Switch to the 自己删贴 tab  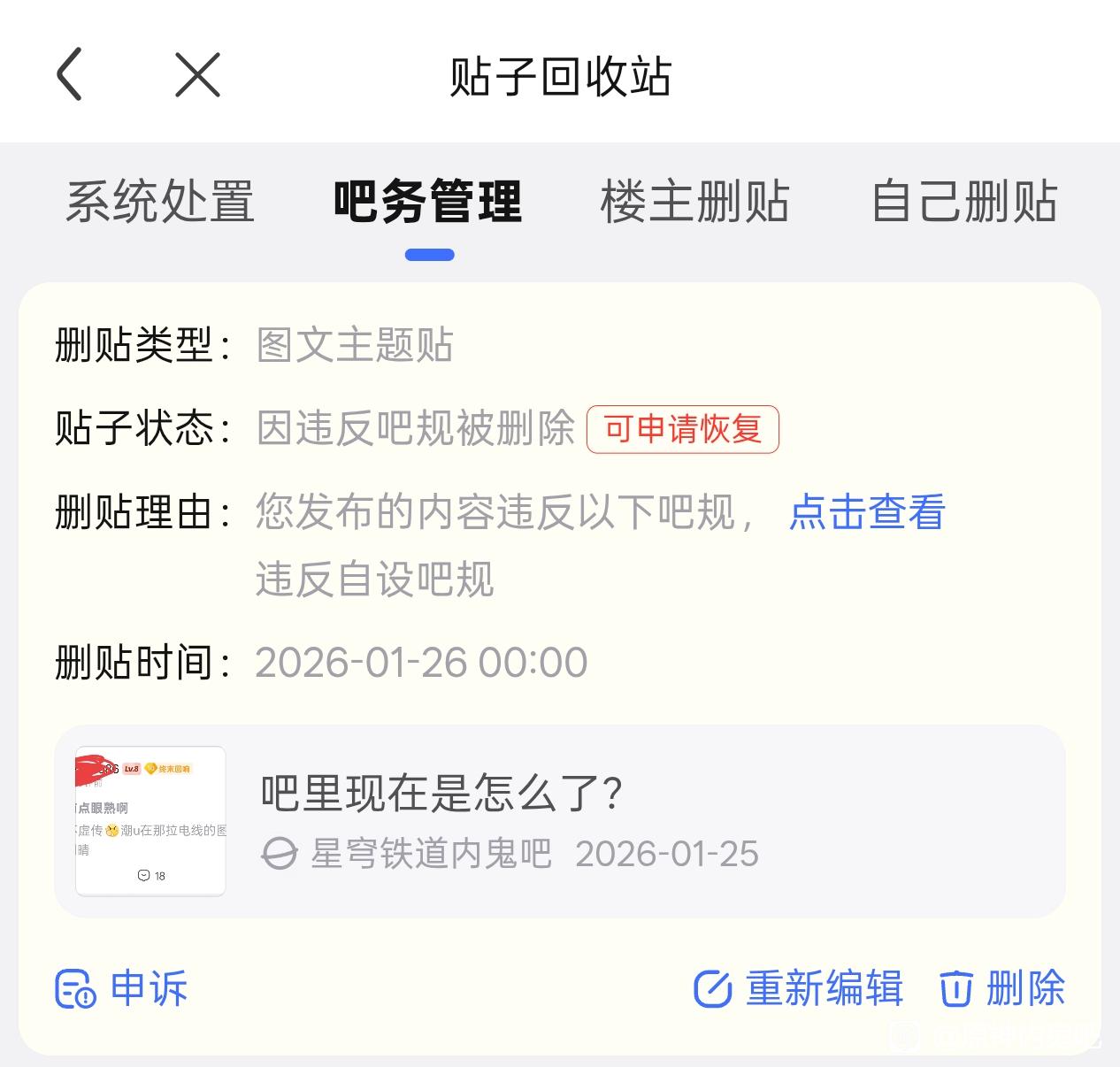click(964, 202)
